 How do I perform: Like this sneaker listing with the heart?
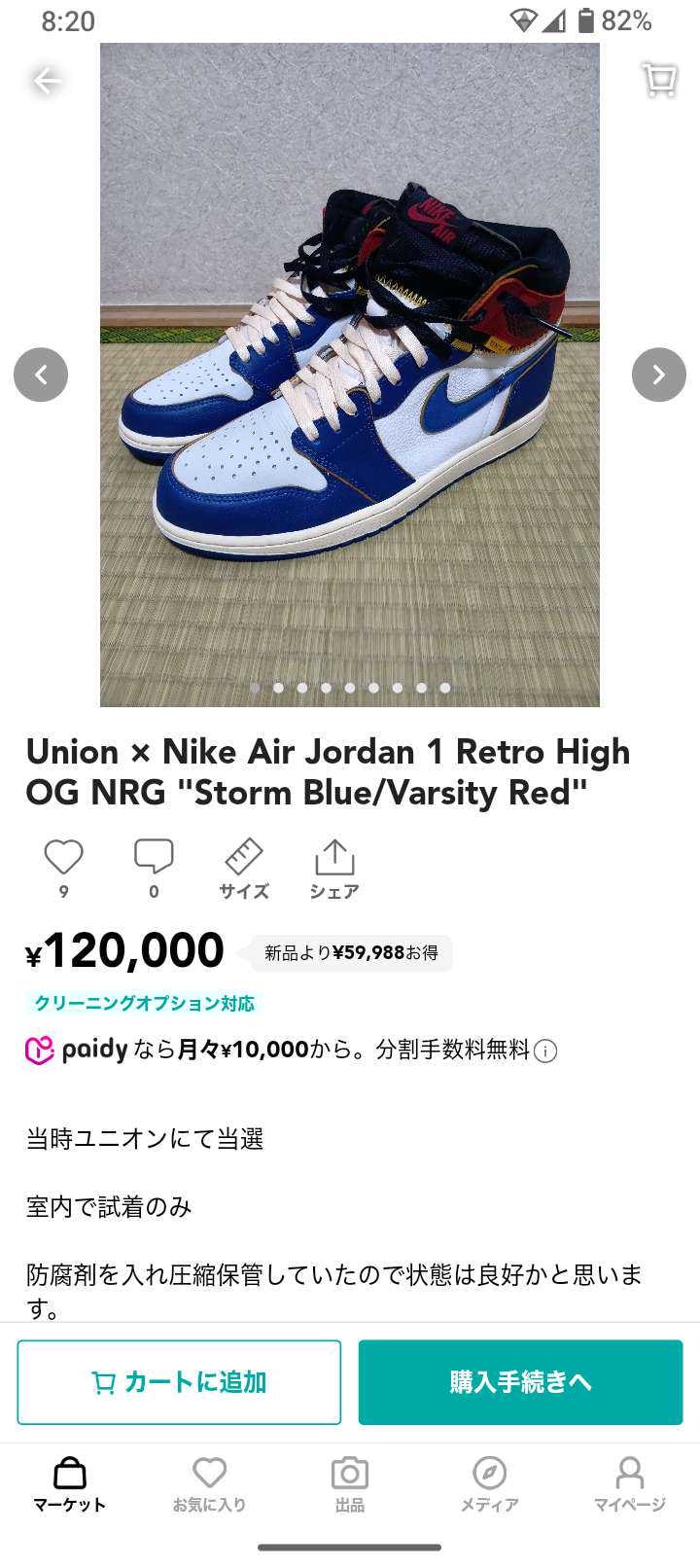click(63, 857)
